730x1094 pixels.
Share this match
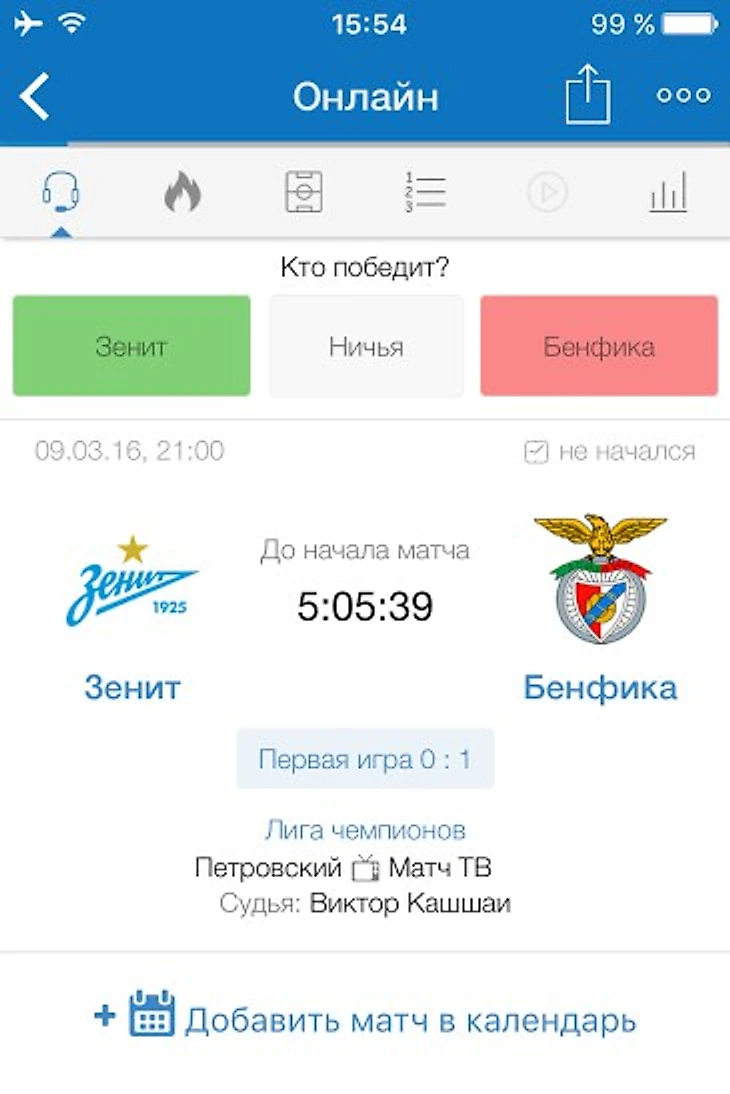pyautogui.click(x=588, y=96)
